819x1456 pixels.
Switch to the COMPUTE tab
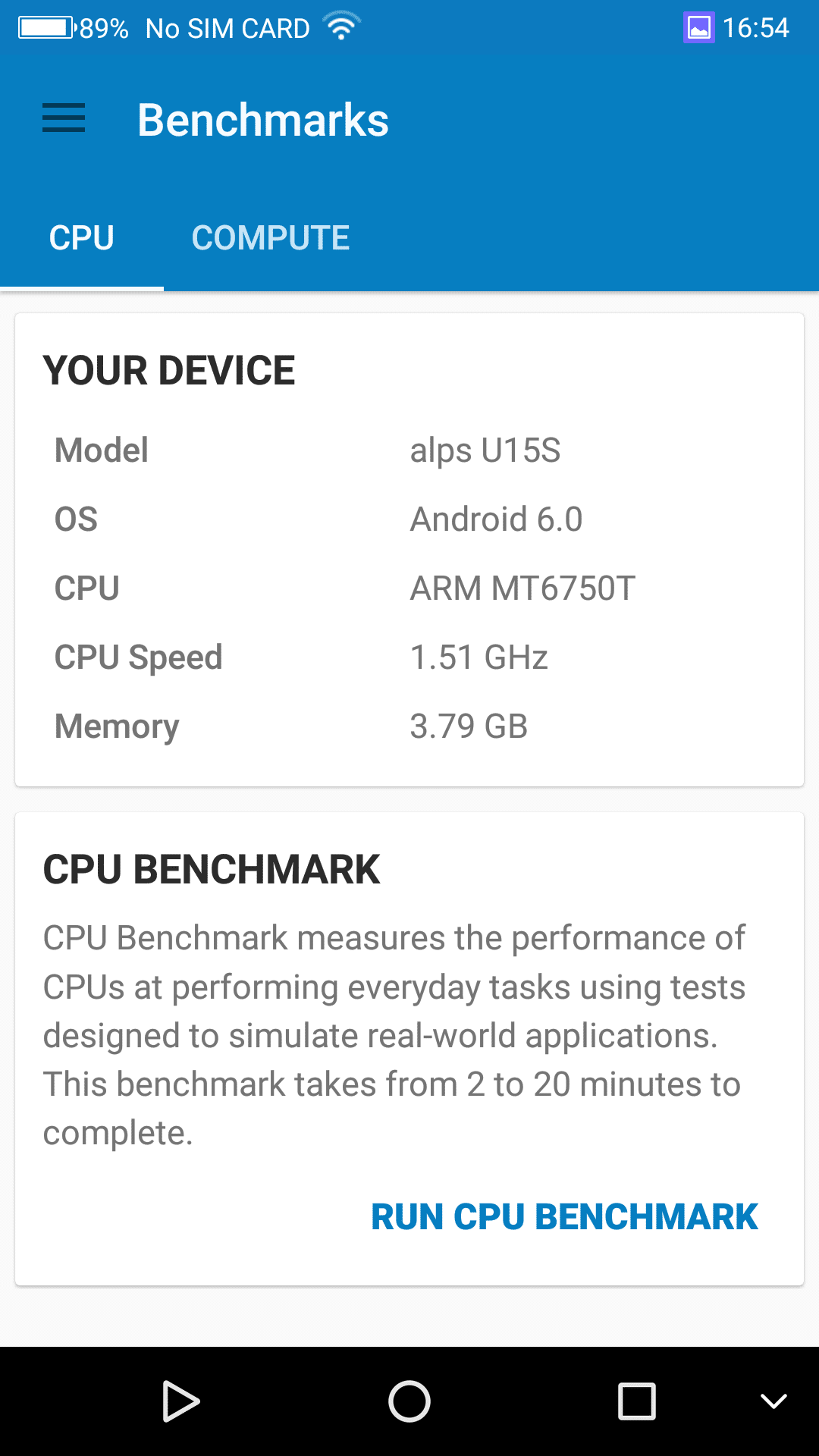(271, 238)
